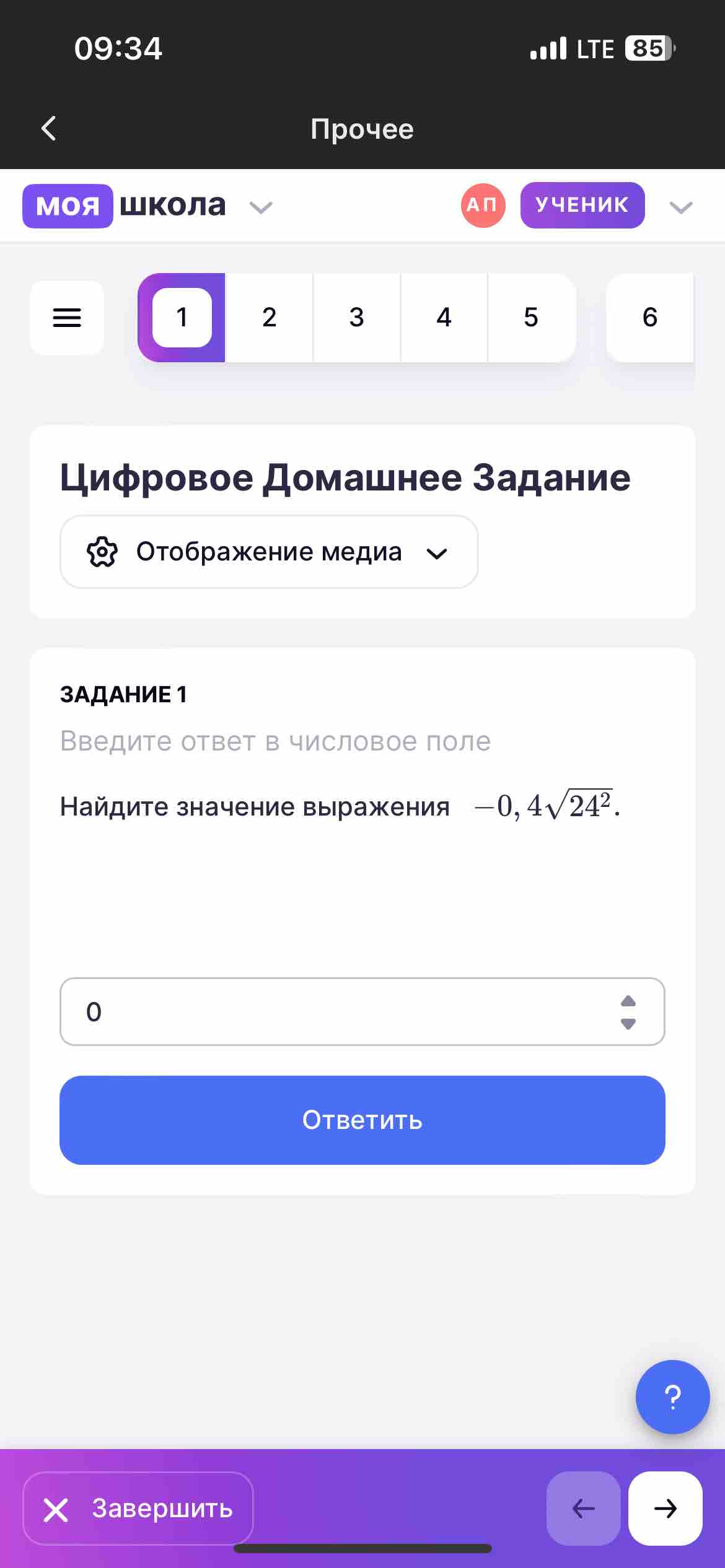Go back from the Прочее screen

pos(48,128)
